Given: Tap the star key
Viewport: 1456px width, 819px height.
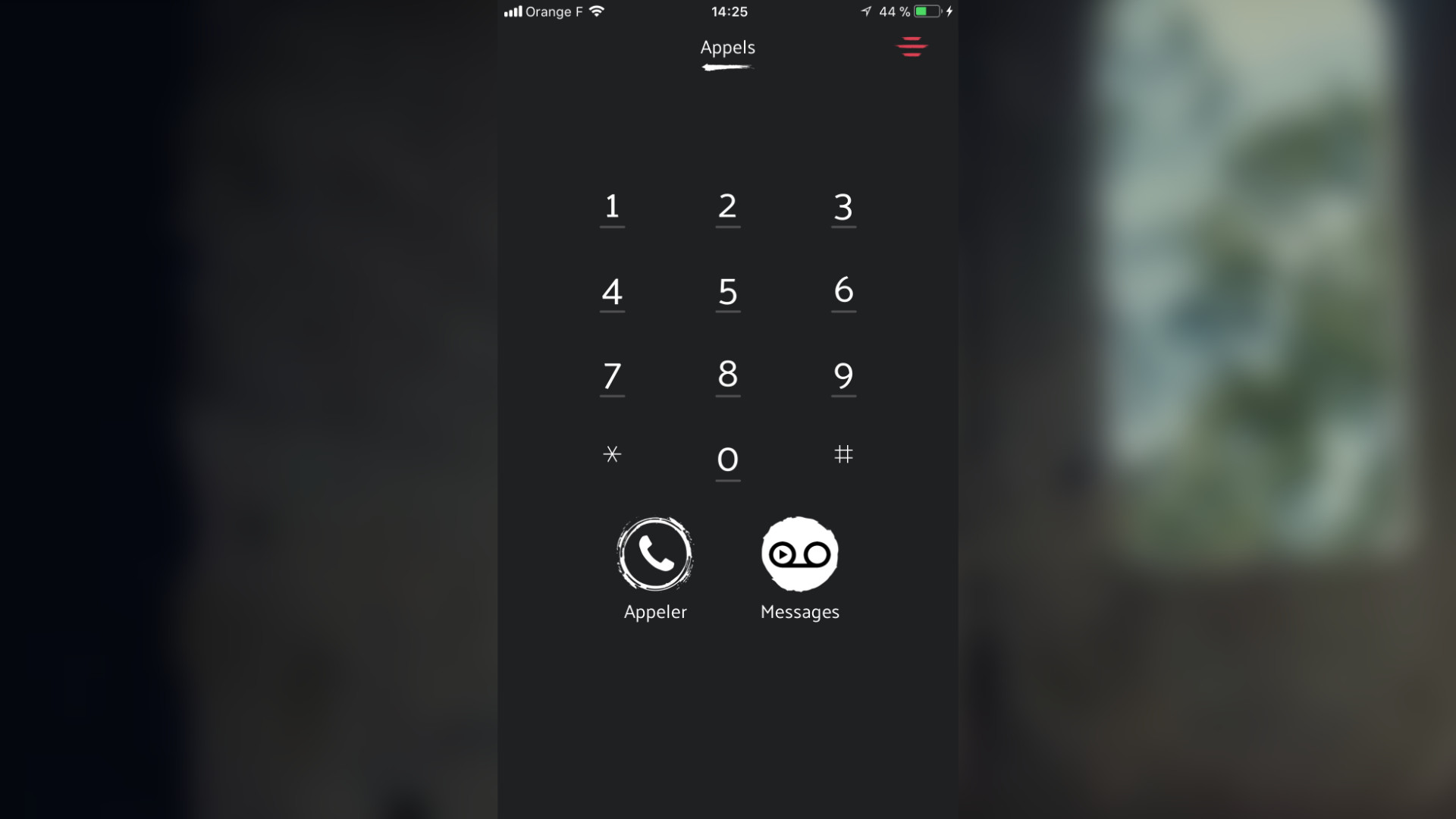Looking at the screenshot, I should pos(612,454).
